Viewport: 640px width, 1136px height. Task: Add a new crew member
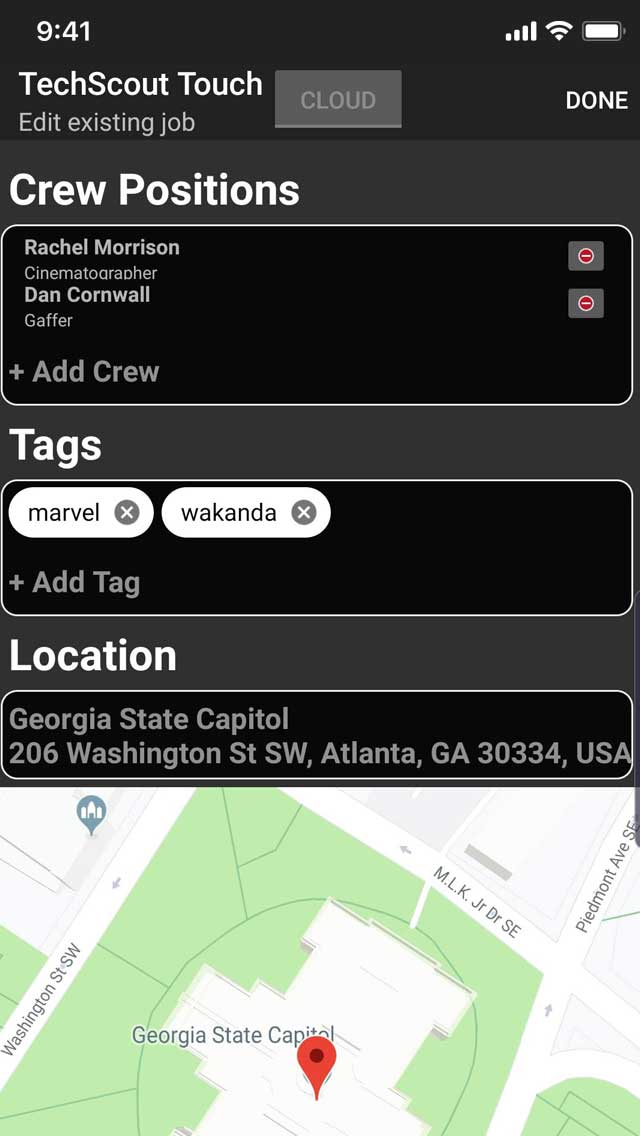pyautogui.click(x=84, y=372)
